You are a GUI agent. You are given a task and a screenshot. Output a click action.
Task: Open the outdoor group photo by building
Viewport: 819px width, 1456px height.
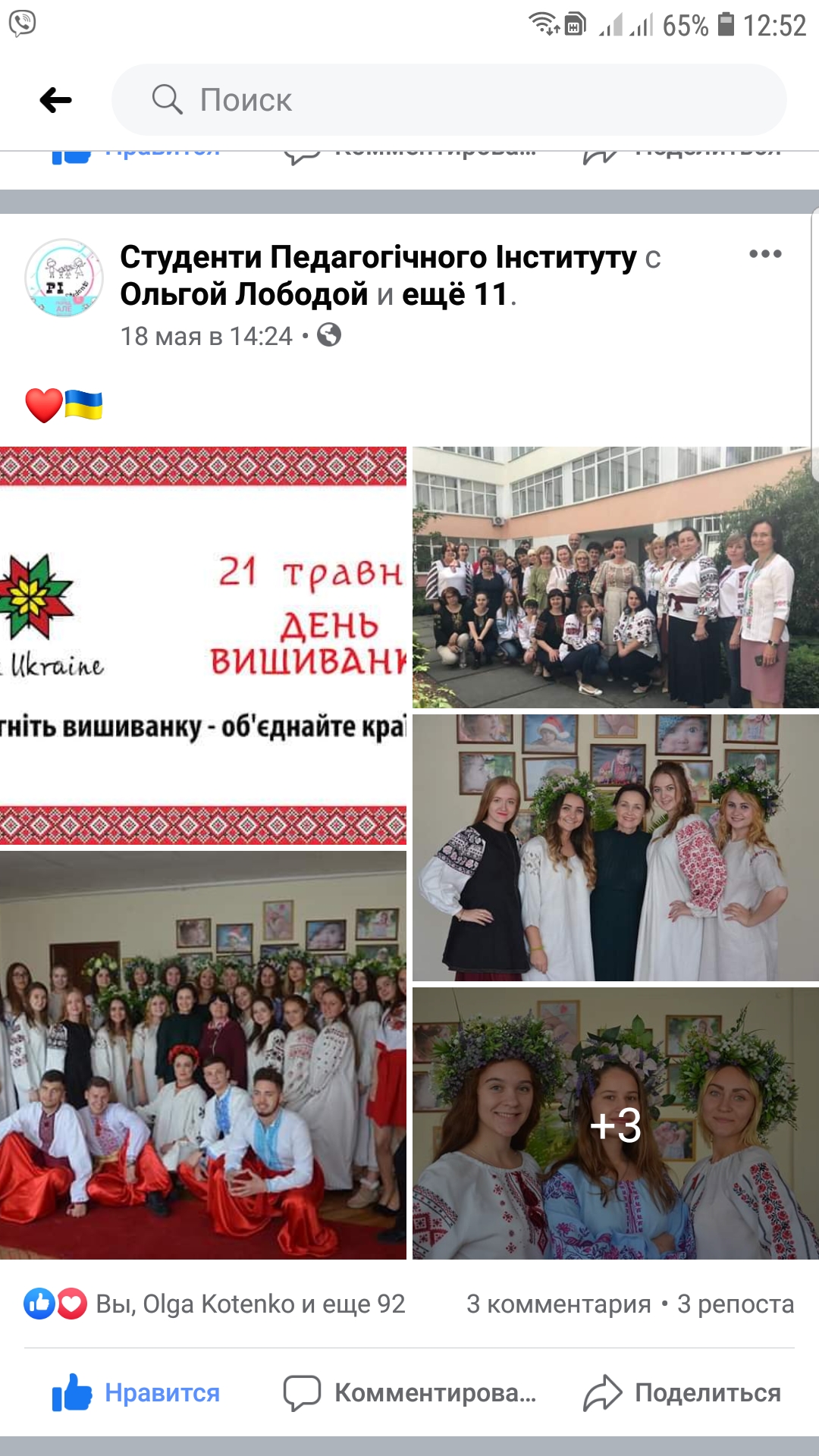[x=615, y=577]
